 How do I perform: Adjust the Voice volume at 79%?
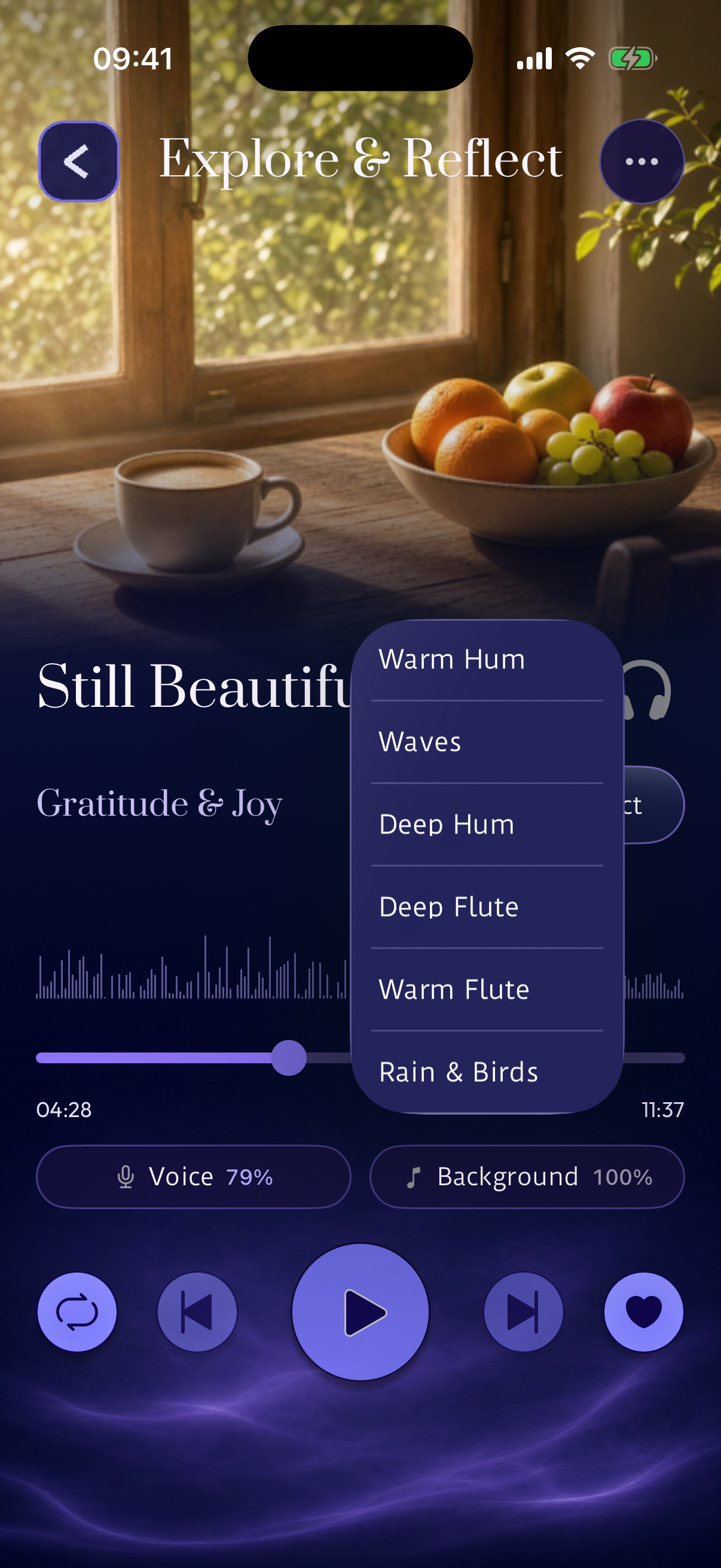pyautogui.click(x=194, y=1177)
